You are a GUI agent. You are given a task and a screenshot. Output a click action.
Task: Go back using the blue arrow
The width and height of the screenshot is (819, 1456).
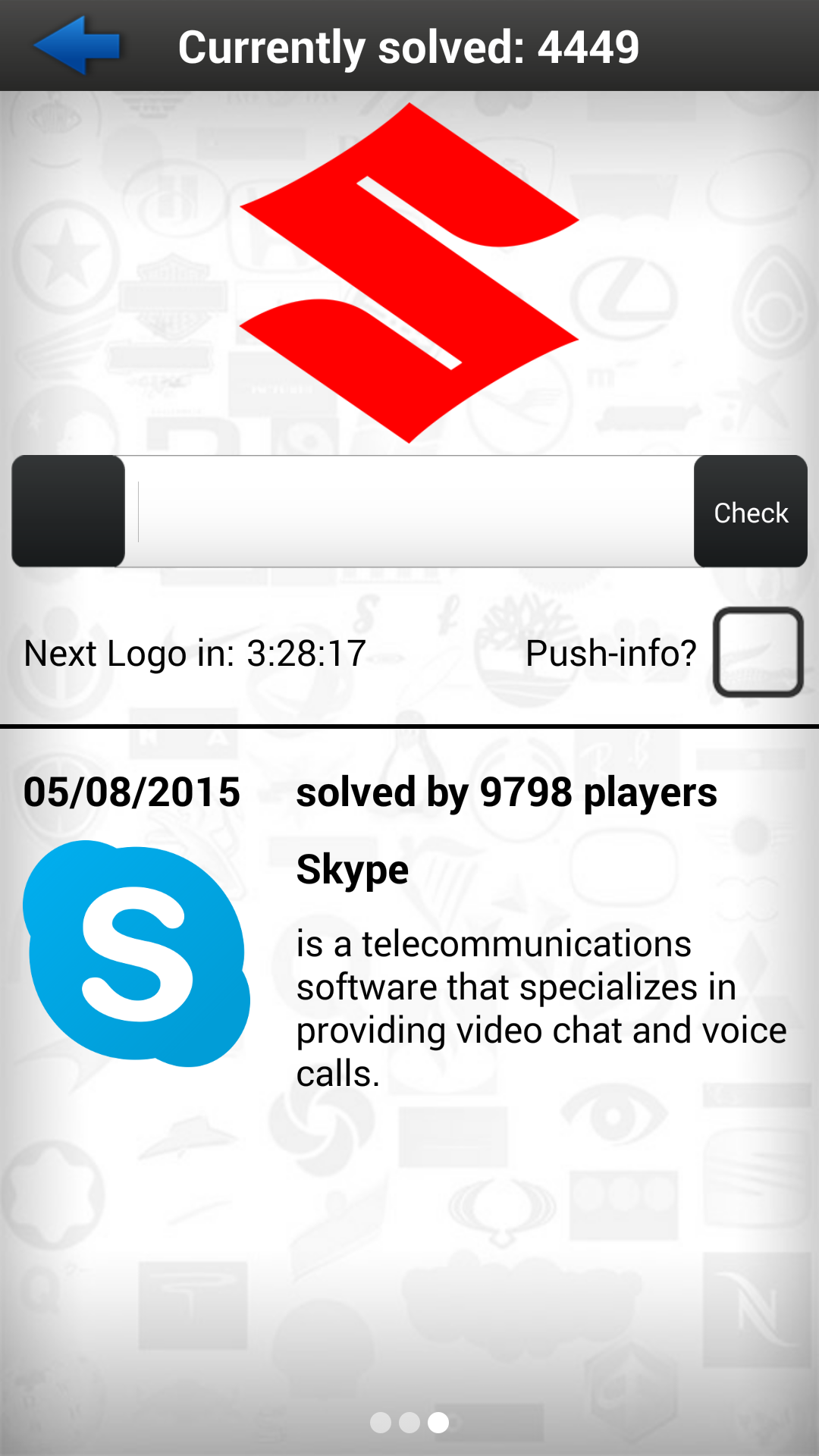(77, 45)
